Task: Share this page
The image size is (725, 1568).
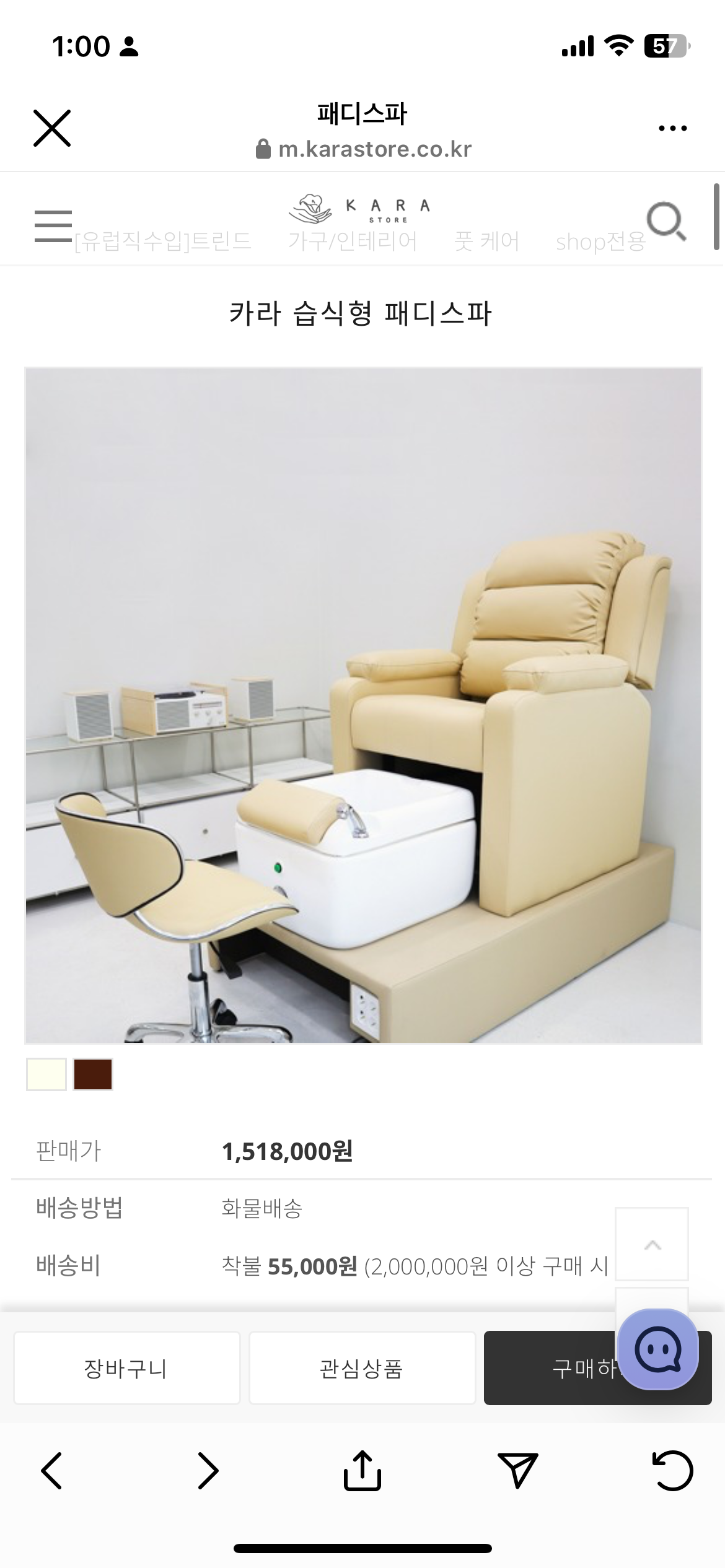Action: pos(362,1471)
